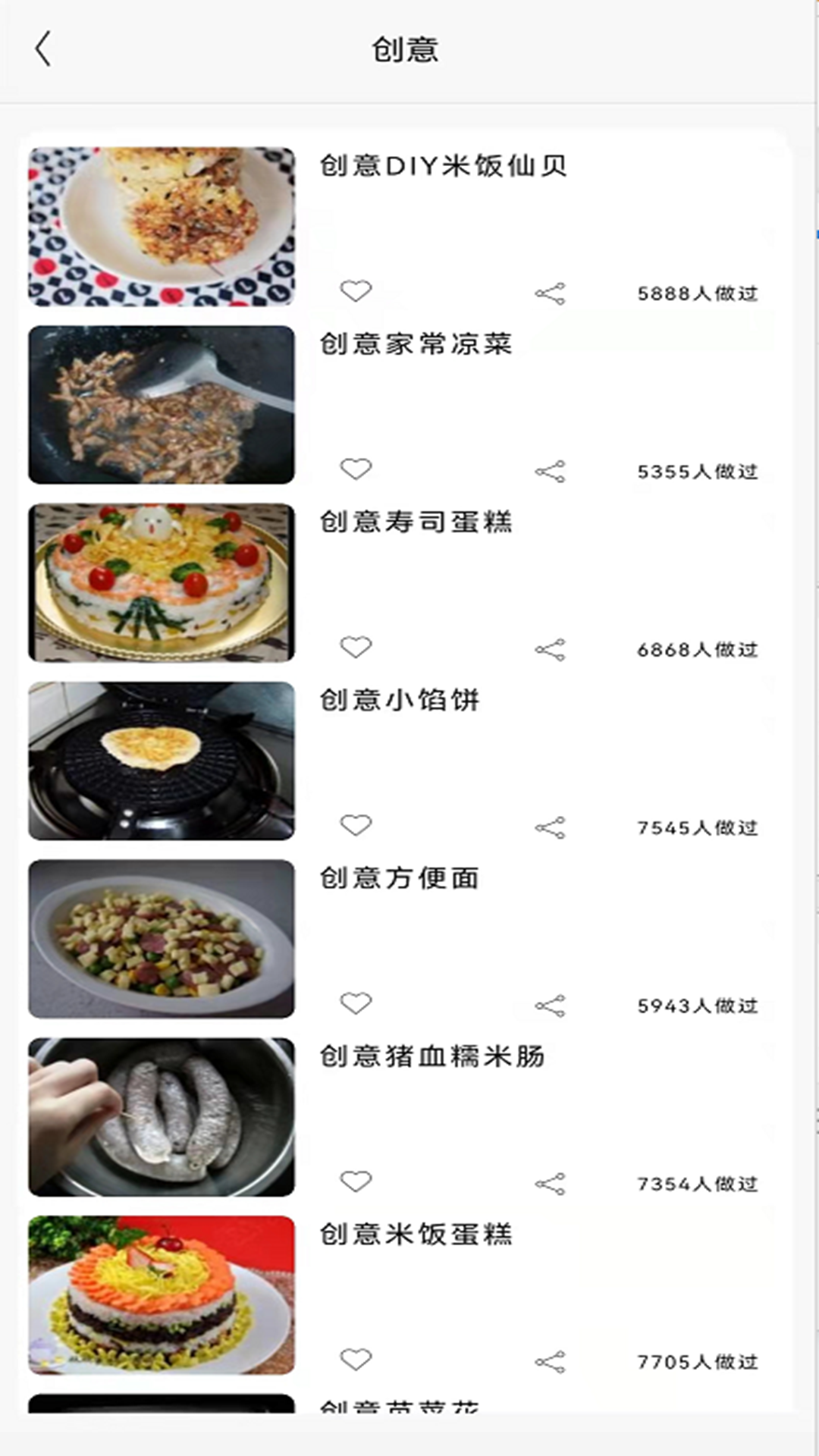This screenshot has height=1456, width=819.
Task: Tap the back arrow to leave 创意 page
Action: pyautogui.click(x=43, y=47)
